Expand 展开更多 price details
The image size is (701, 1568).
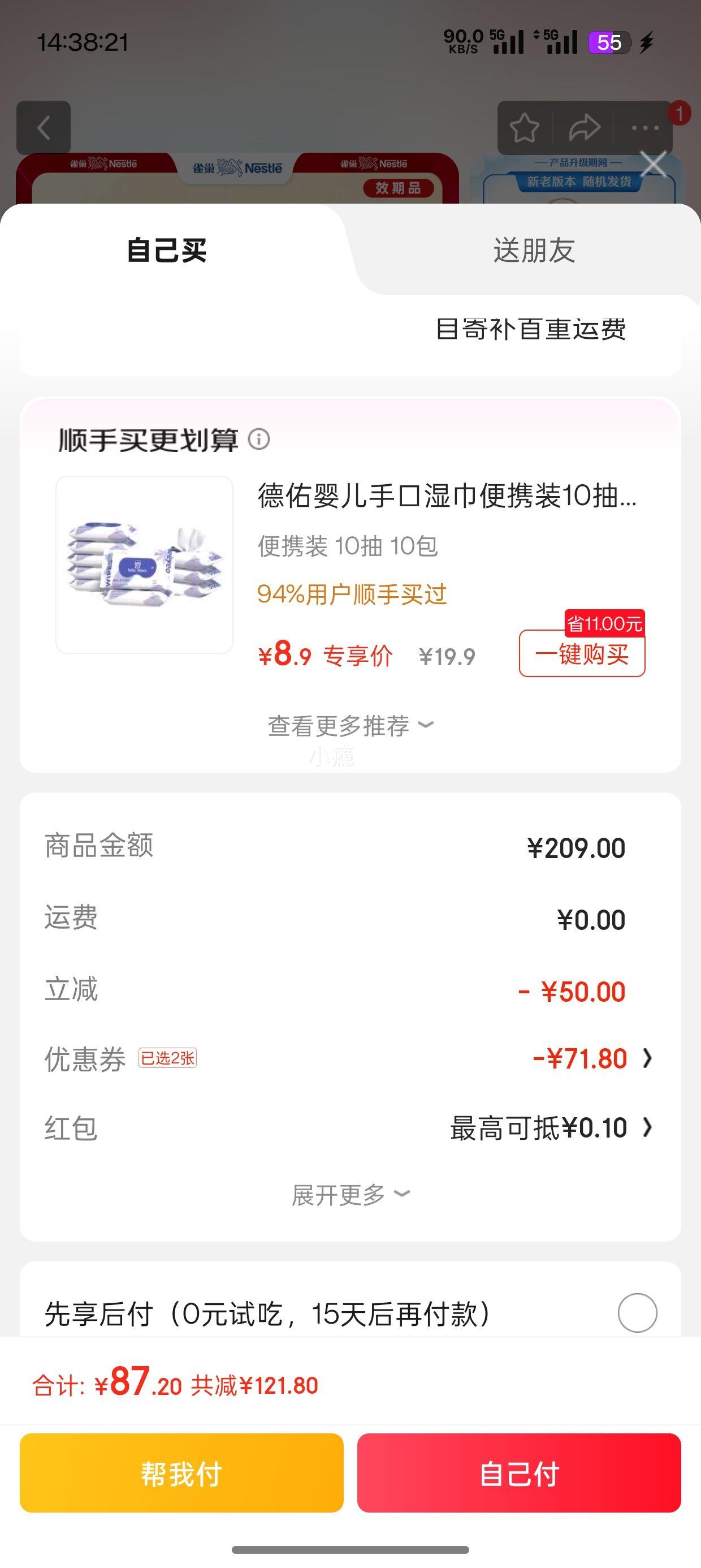tap(350, 1195)
